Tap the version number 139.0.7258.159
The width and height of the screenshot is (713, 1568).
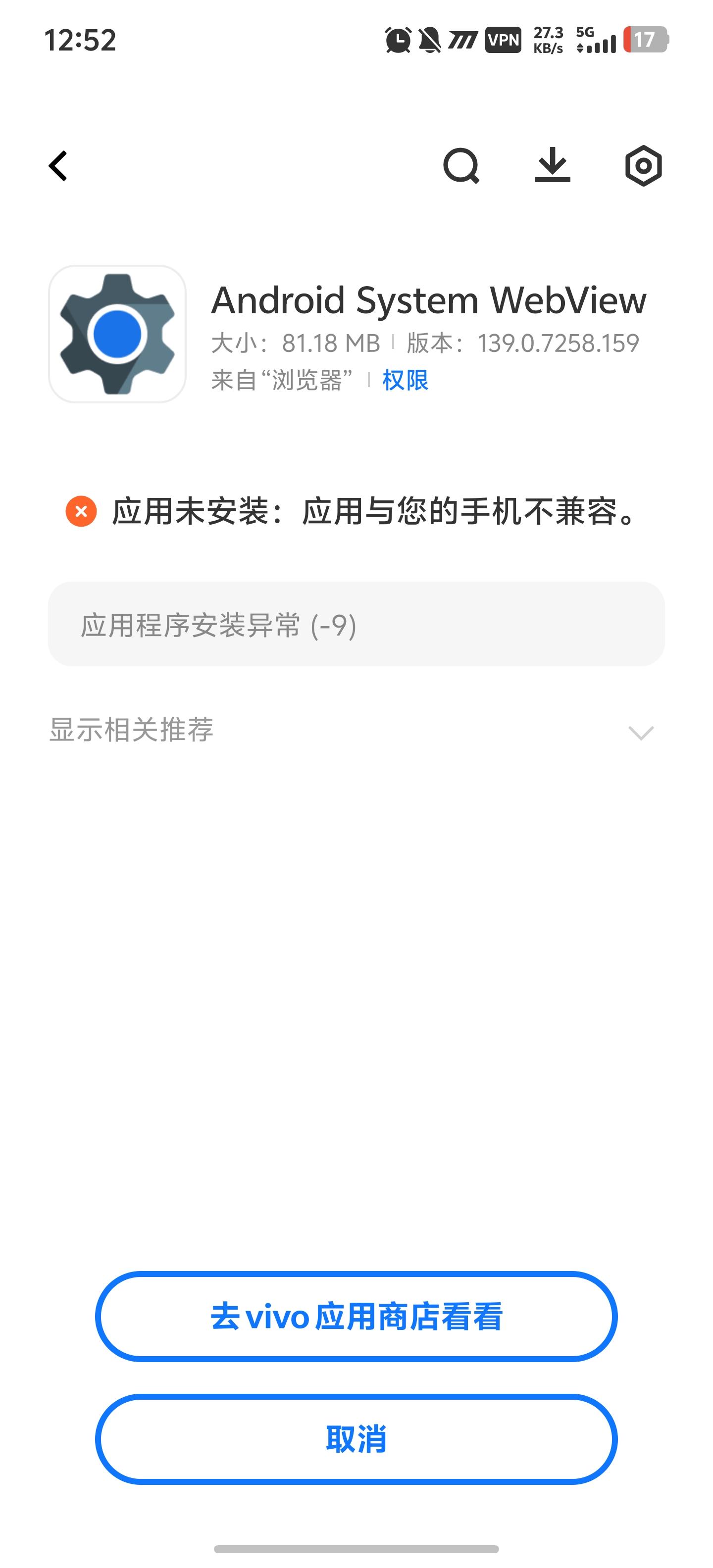[557, 343]
